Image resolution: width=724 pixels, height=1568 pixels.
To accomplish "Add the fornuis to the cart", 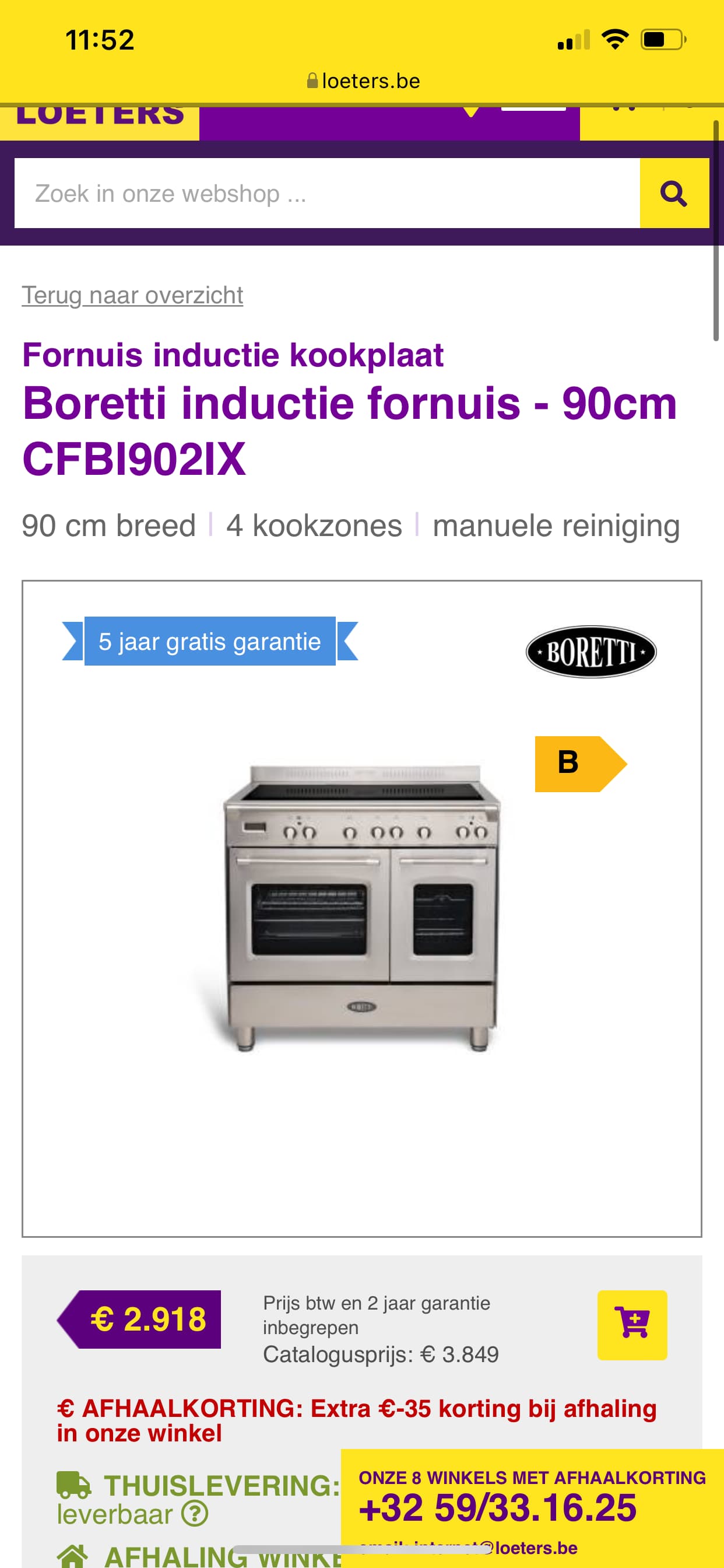I will 631,1325.
